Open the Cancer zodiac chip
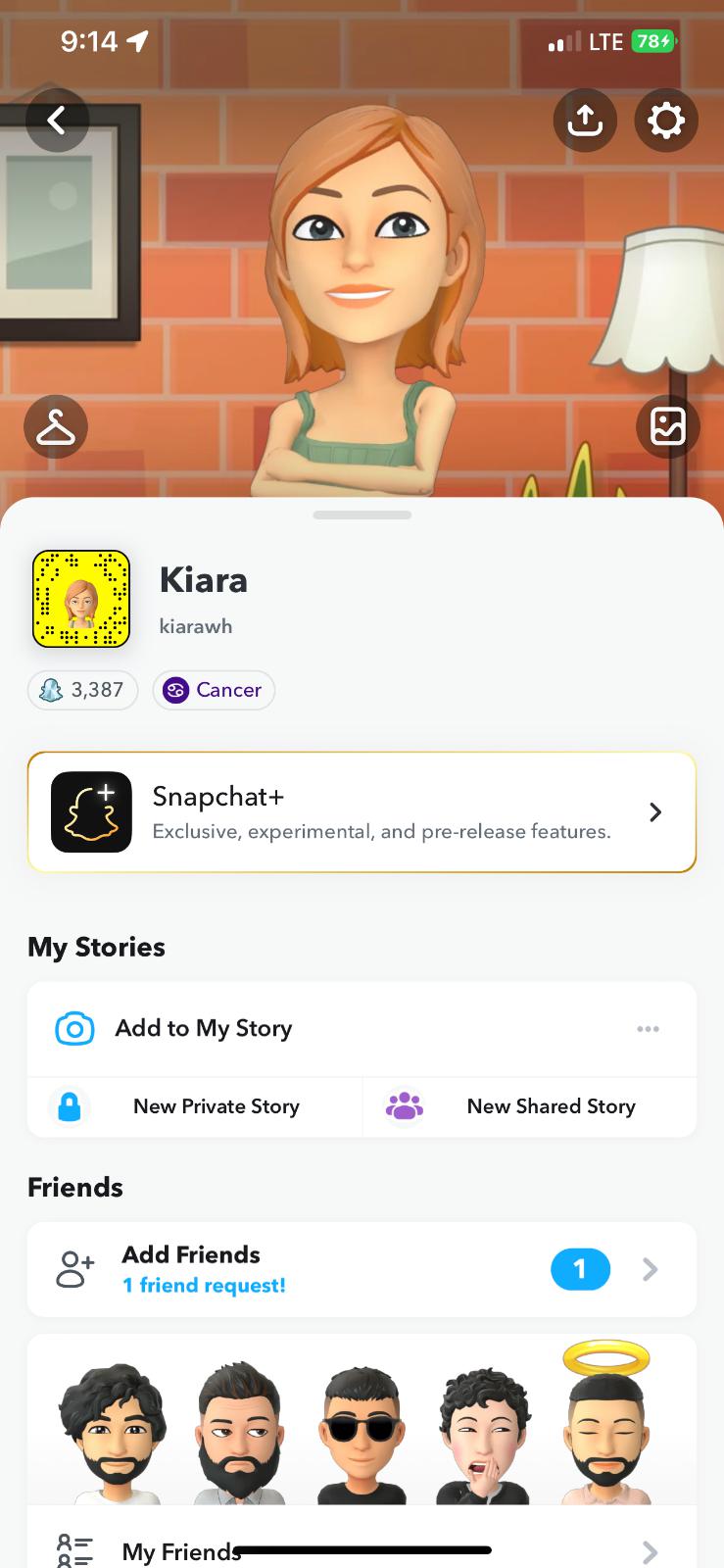Viewport: 724px width, 1568px height. point(214,690)
